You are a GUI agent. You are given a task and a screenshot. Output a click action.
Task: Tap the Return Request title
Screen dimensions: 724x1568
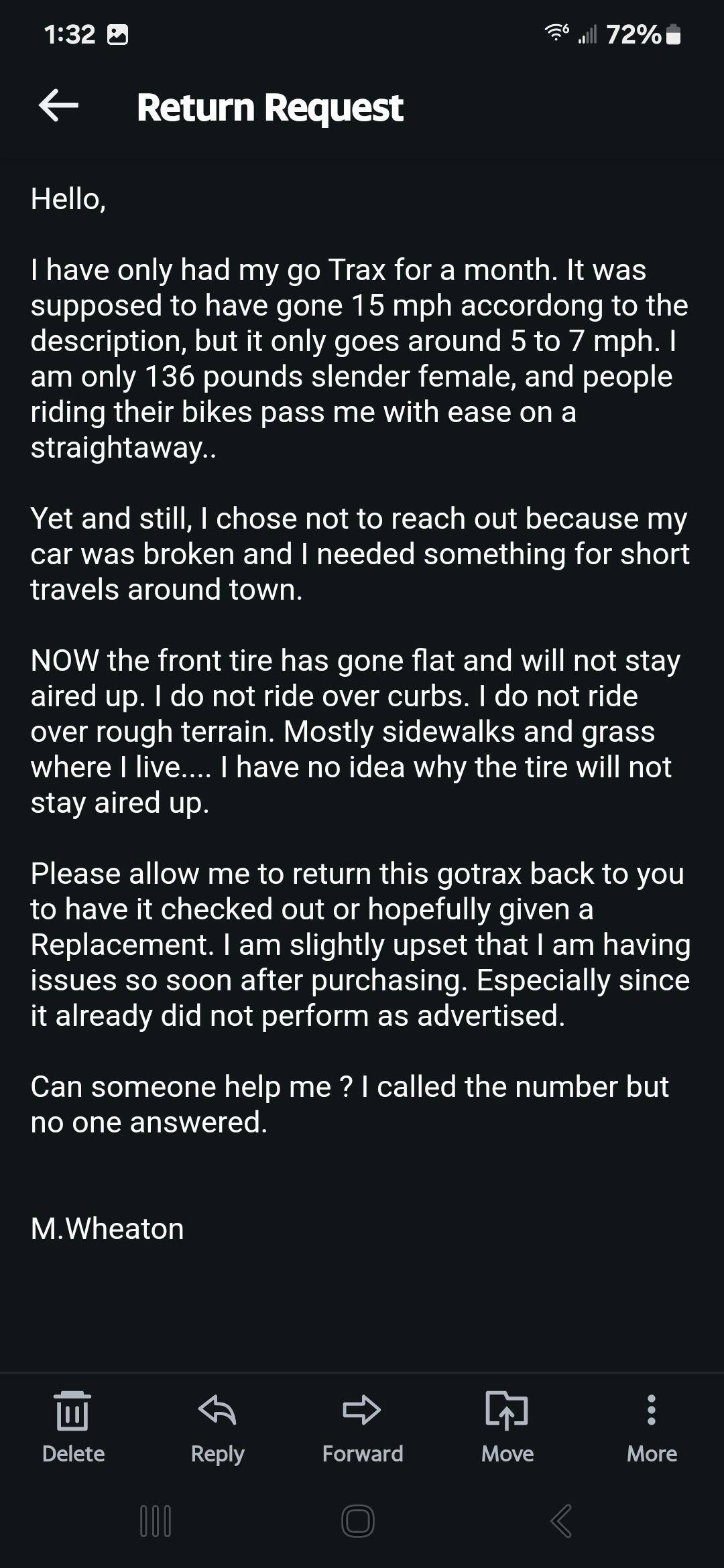point(270,107)
